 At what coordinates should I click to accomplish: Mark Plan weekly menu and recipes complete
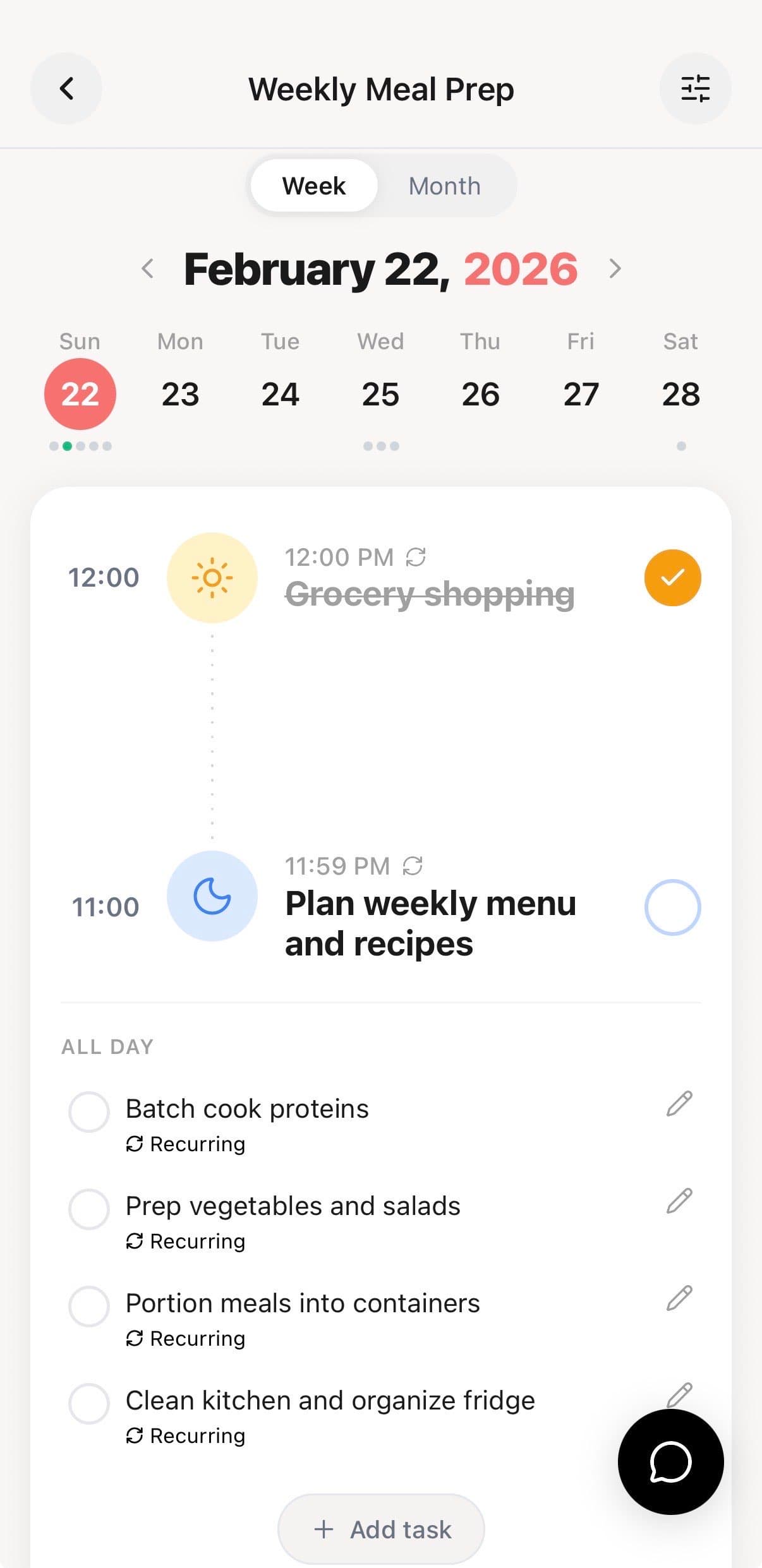[672, 906]
